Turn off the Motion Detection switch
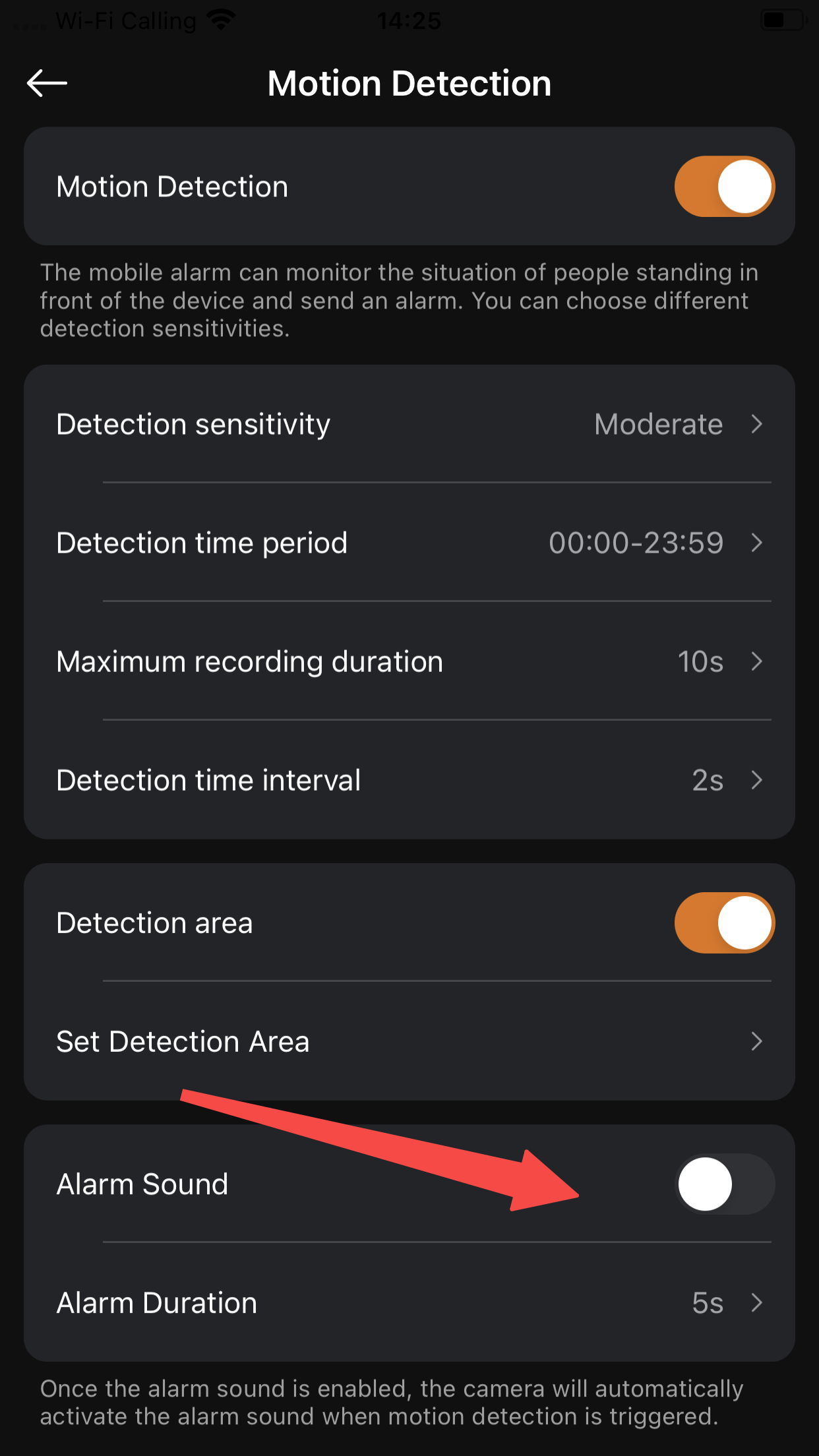Viewport: 819px width, 1456px height. click(724, 187)
